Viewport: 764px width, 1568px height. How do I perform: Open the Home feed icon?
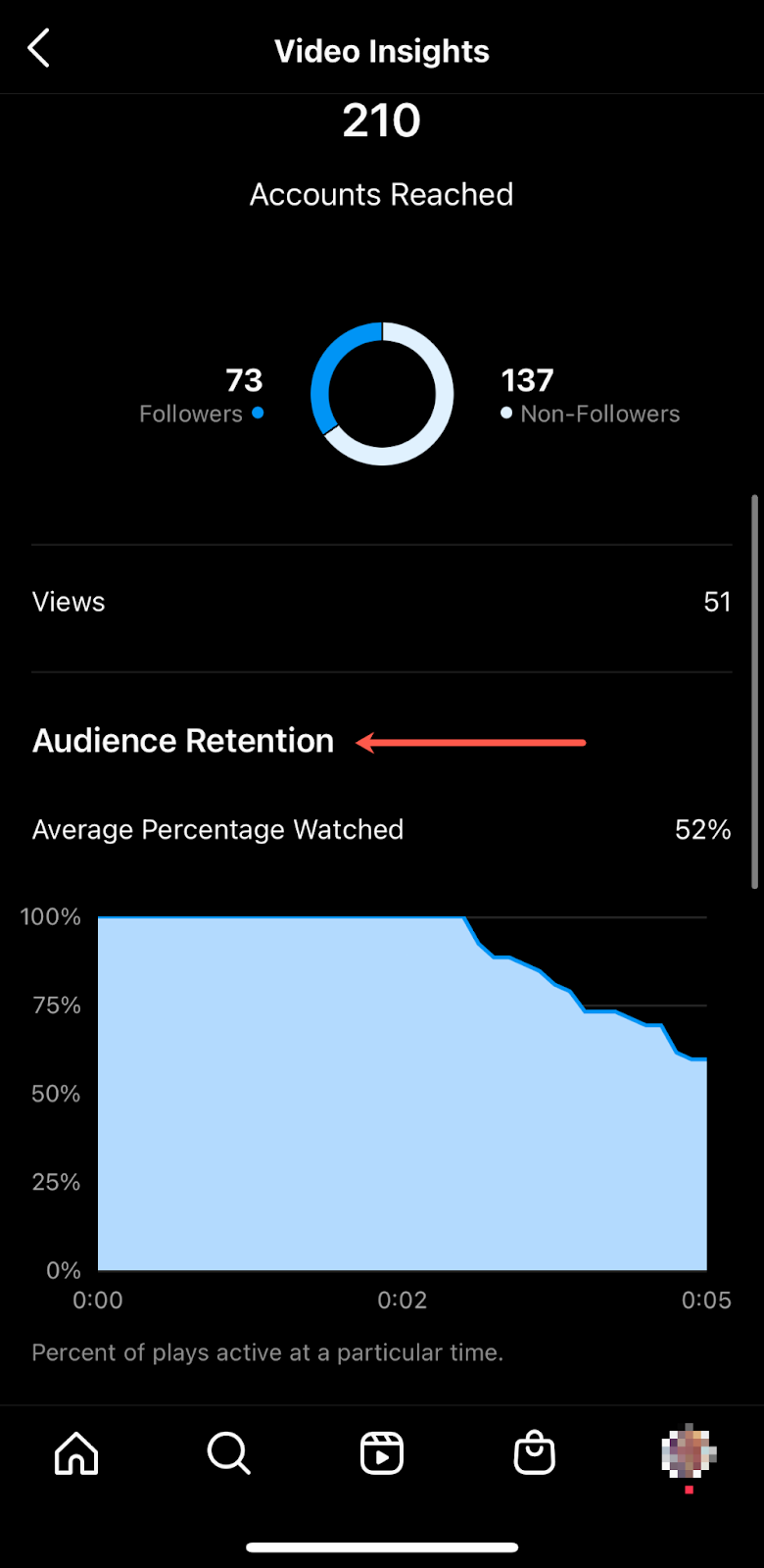tap(75, 1454)
